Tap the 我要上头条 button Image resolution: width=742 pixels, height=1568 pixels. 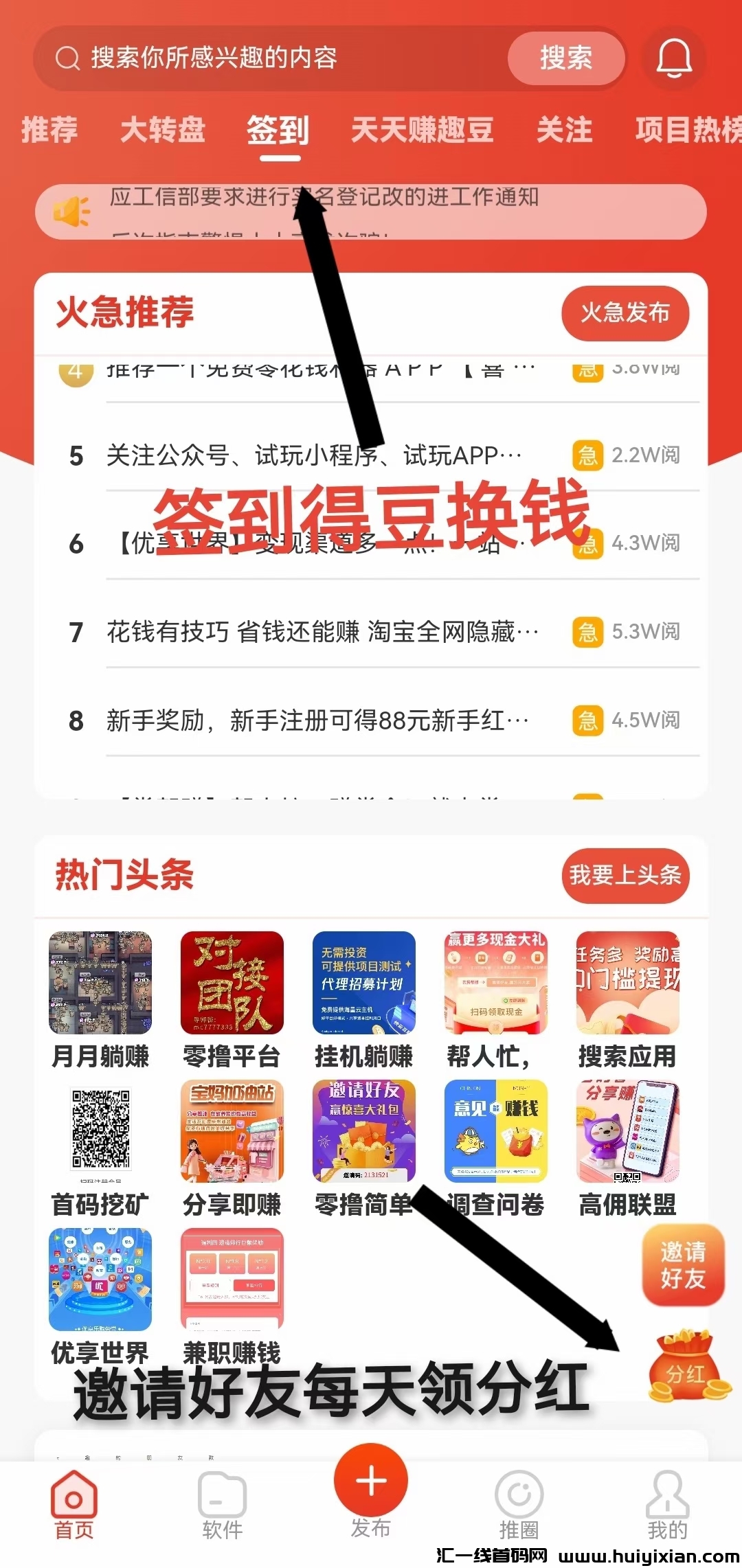625,875
